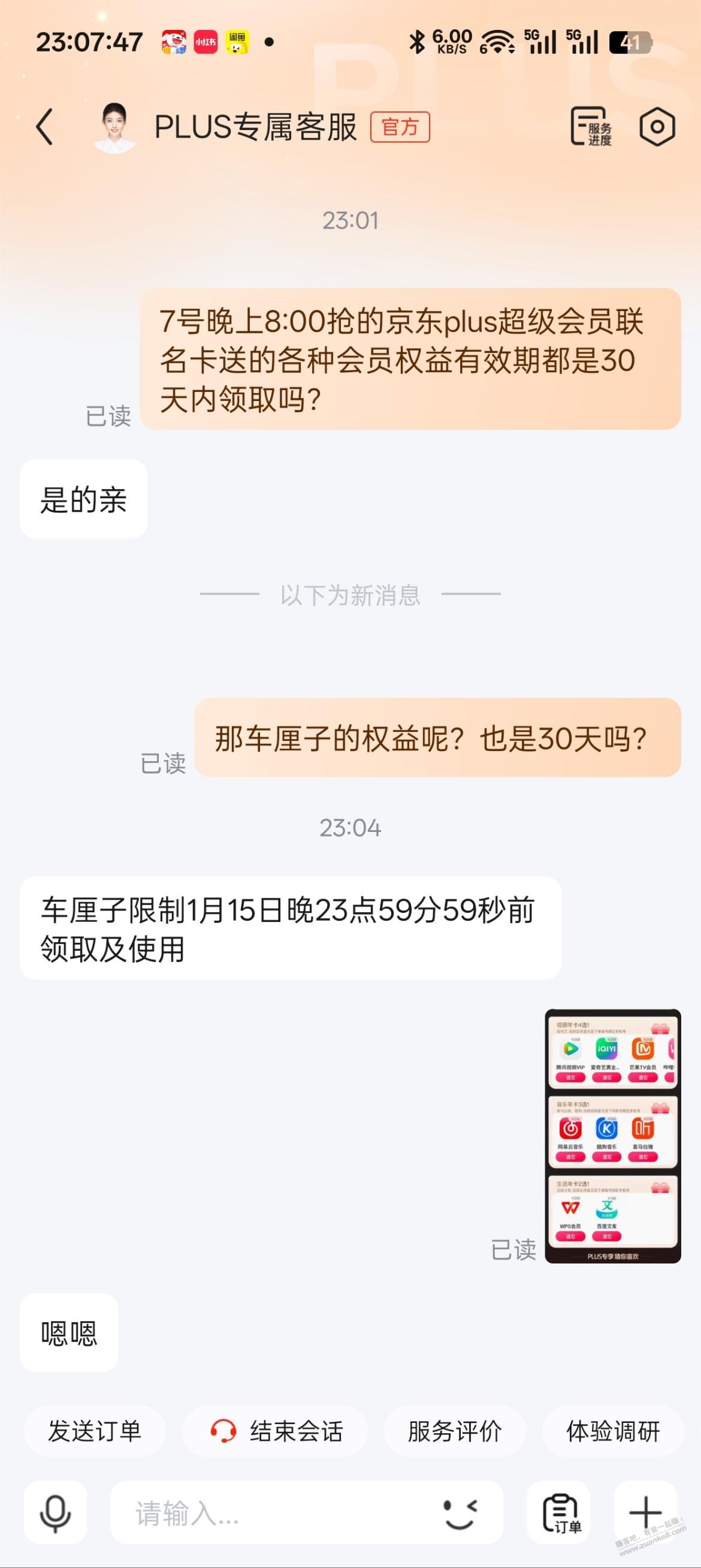The image size is (701, 1568).
Task: Open the PLUS专属客服 avatar profile
Action: point(114,127)
